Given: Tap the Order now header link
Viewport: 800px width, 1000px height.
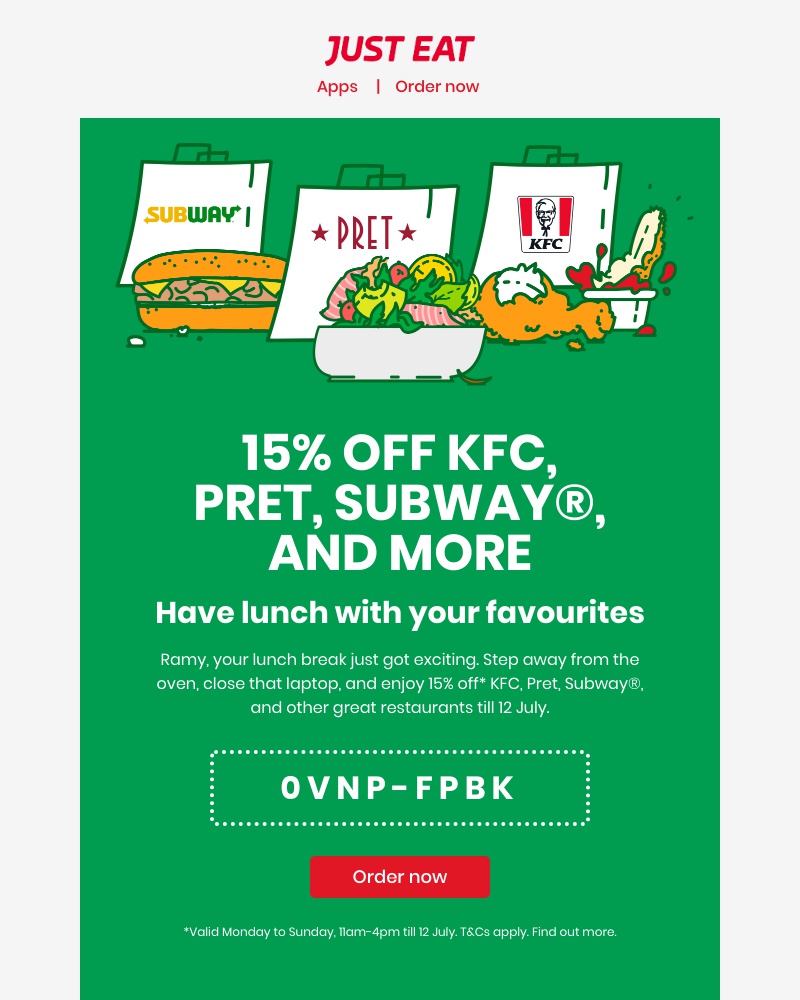Looking at the screenshot, I should [437, 86].
